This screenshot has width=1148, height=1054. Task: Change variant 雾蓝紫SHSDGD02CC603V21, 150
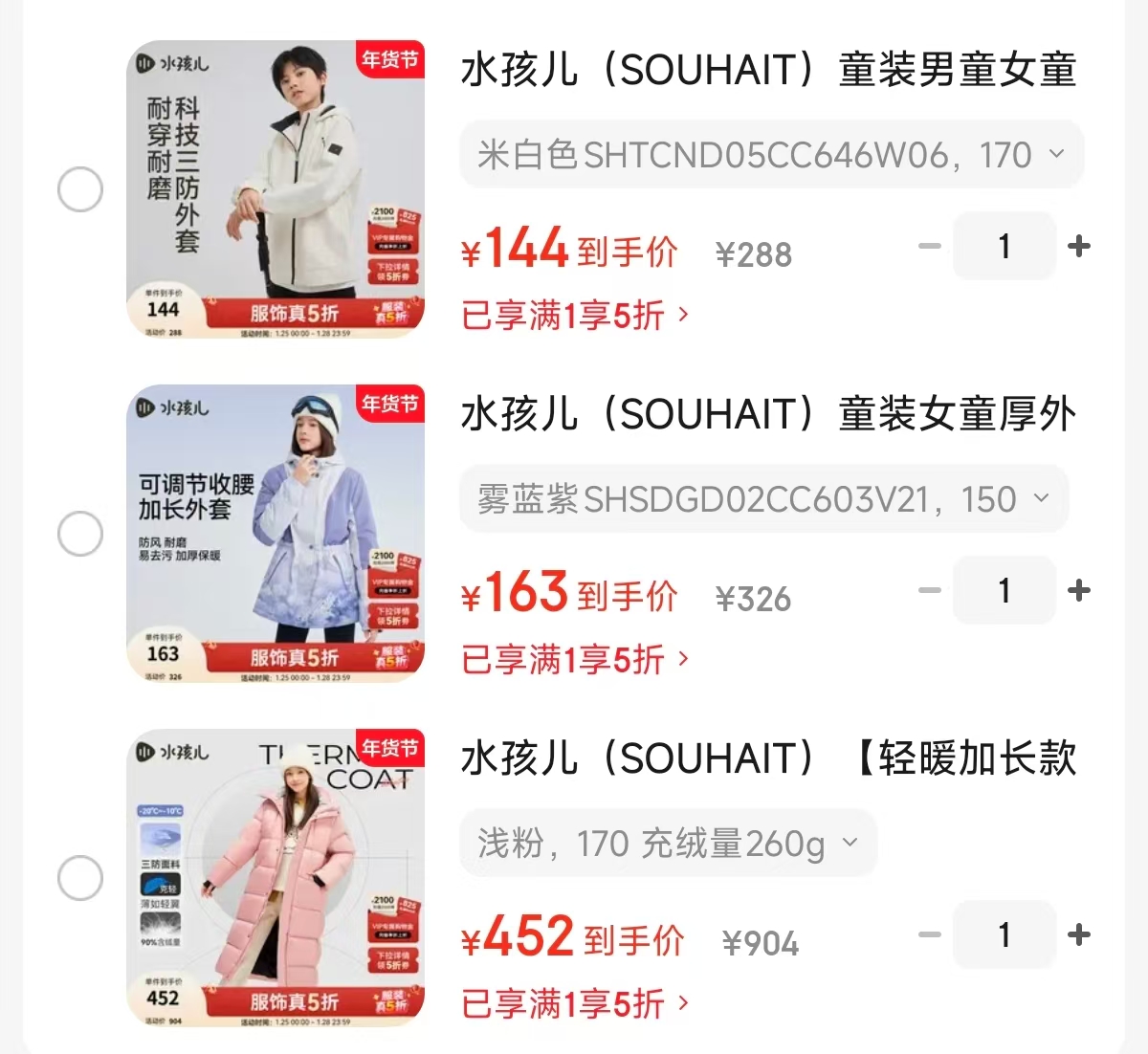(x=763, y=499)
